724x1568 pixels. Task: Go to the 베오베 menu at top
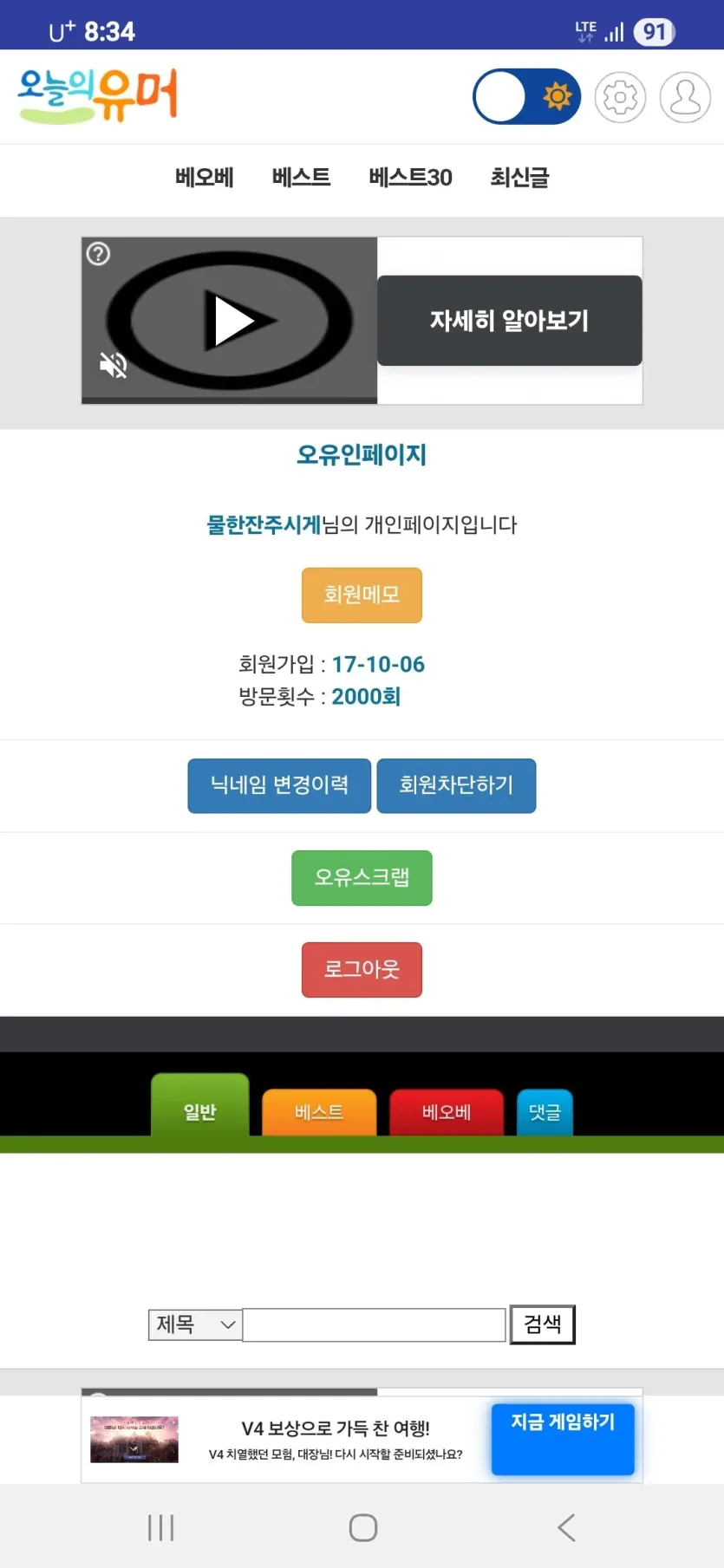click(x=205, y=178)
